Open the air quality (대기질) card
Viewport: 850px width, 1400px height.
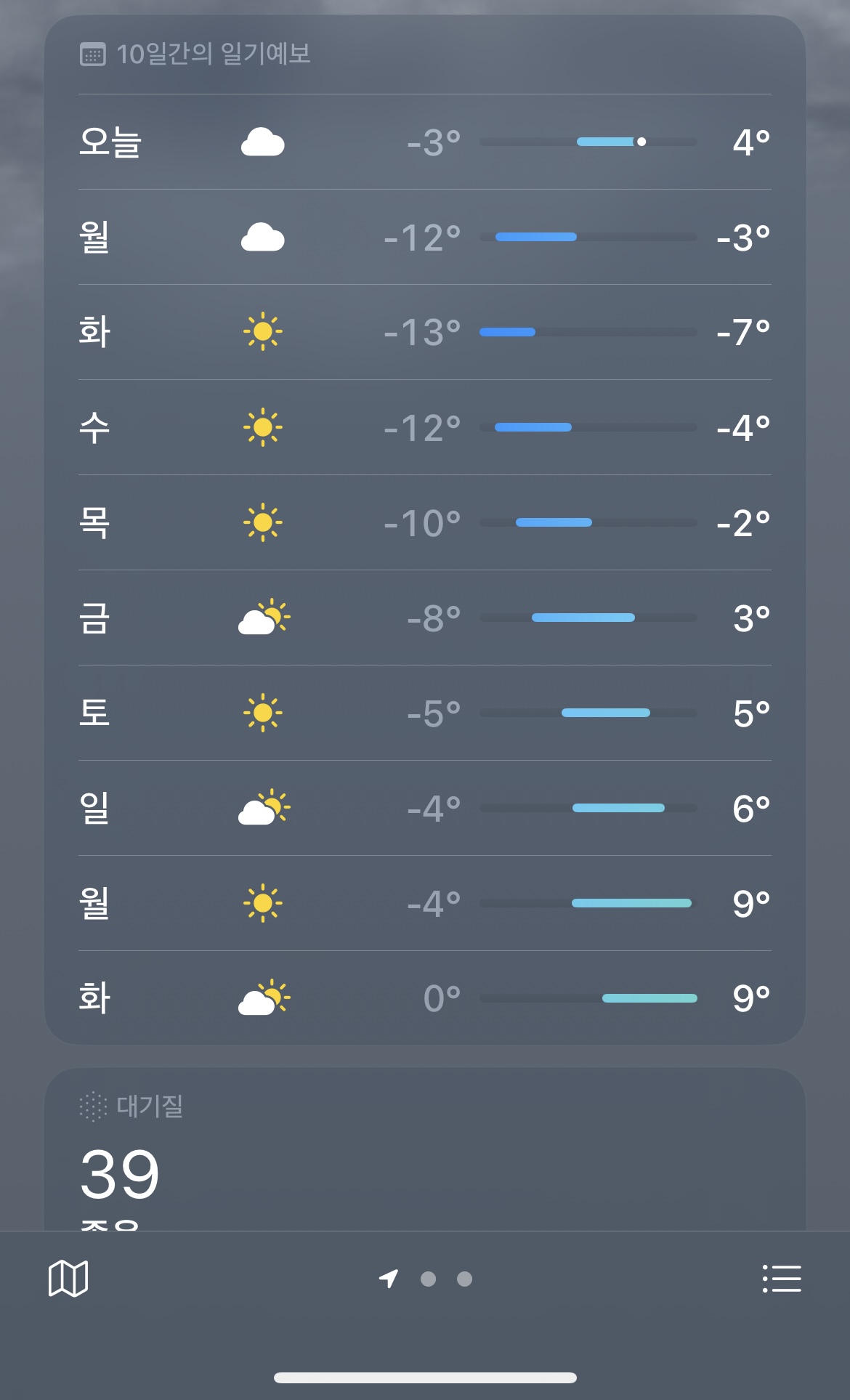(x=425, y=1149)
